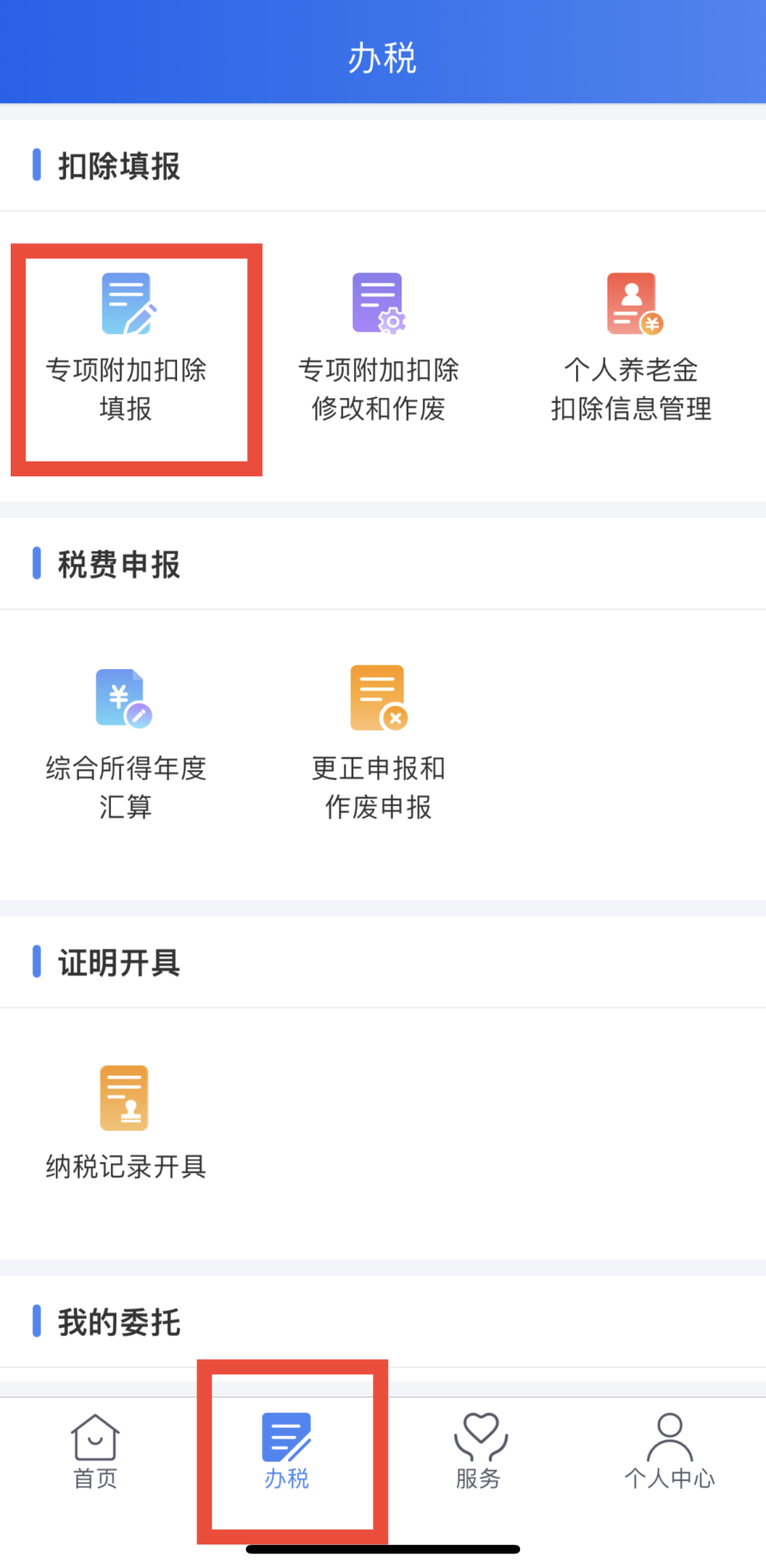The image size is (766, 1568).
Task: Open 个人养老金扣除信息管理
Action: pyautogui.click(x=631, y=348)
